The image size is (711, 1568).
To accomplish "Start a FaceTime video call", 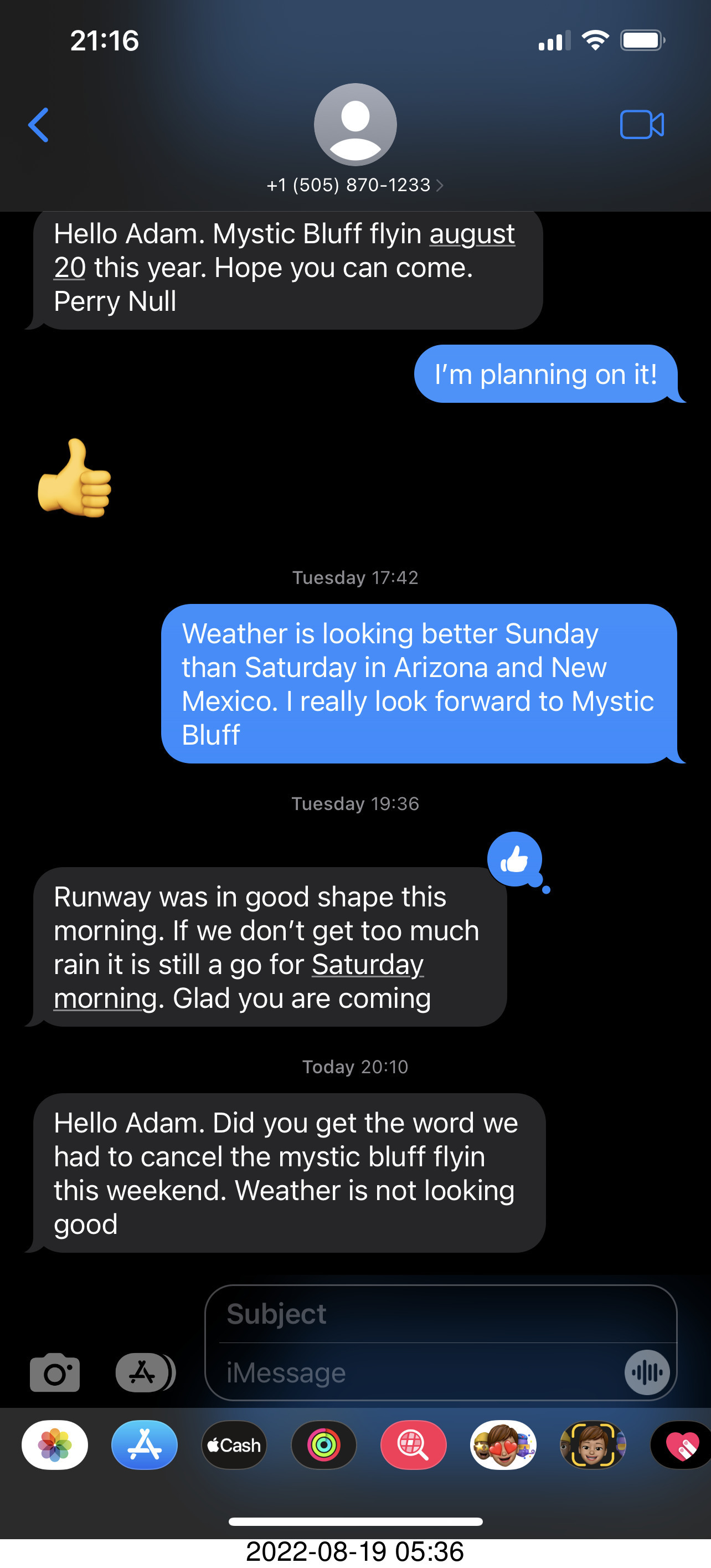I will (642, 125).
